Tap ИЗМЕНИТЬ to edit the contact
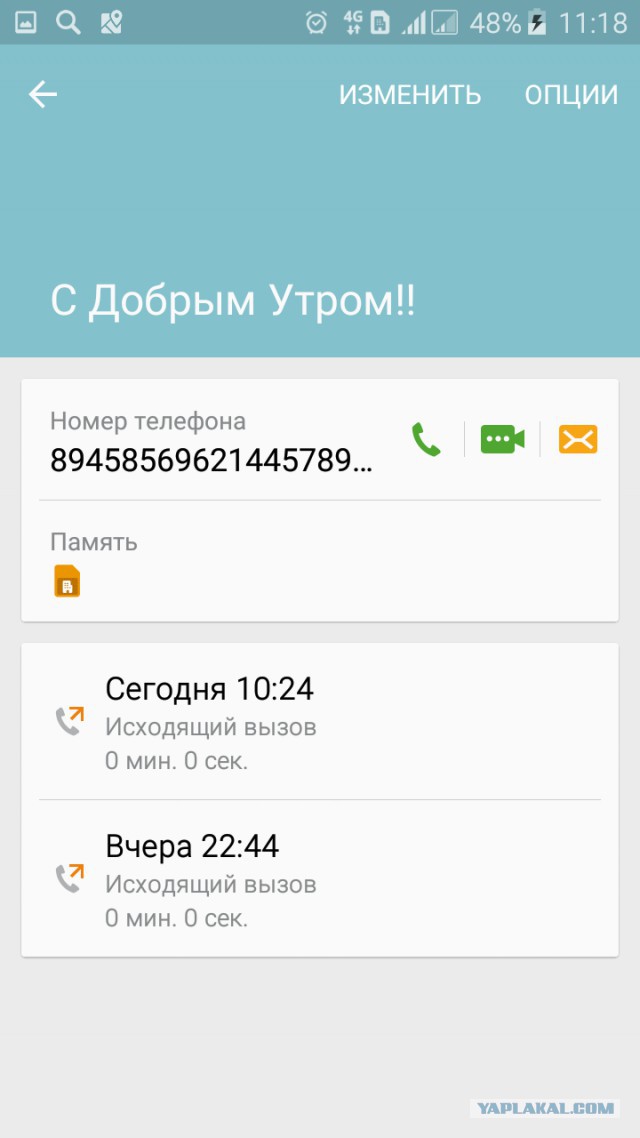640x1138 pixels. 410,95
